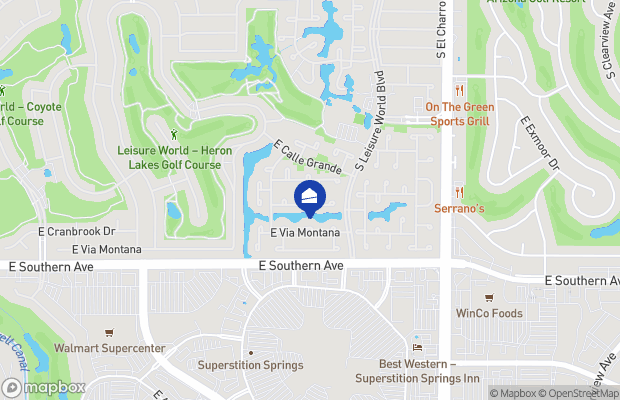Select the Serrano's restaurant place marker
The image size is (620, 400).
[460, 192]
